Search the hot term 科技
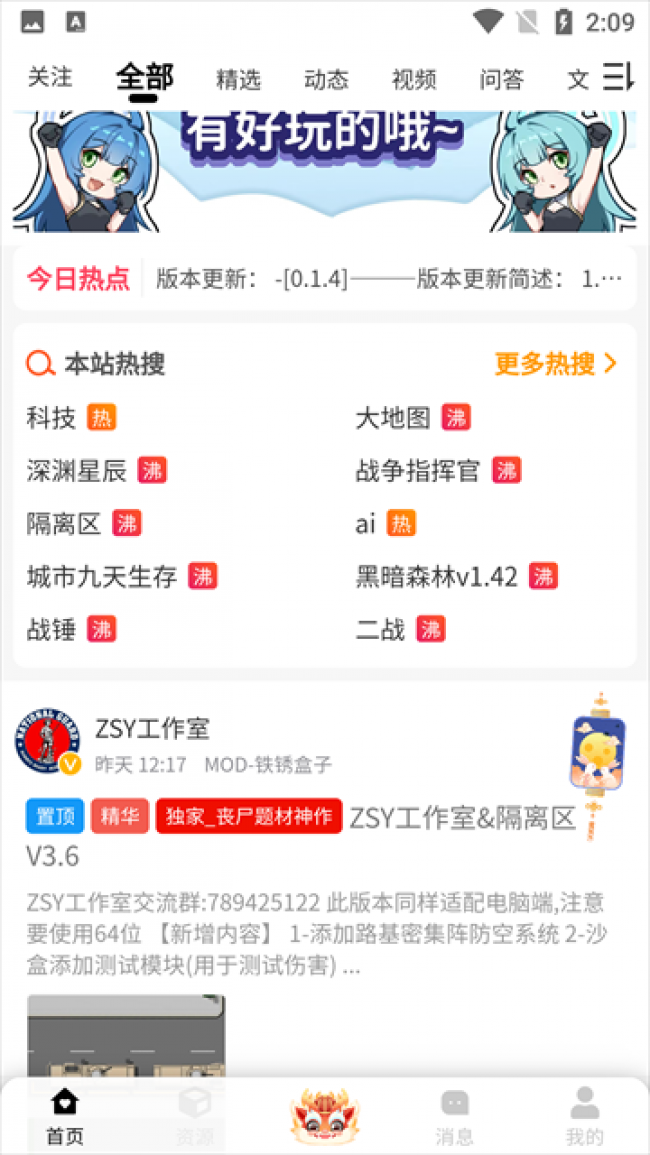This screenshot has height=1155, width=650. click(x=52, y=418)
